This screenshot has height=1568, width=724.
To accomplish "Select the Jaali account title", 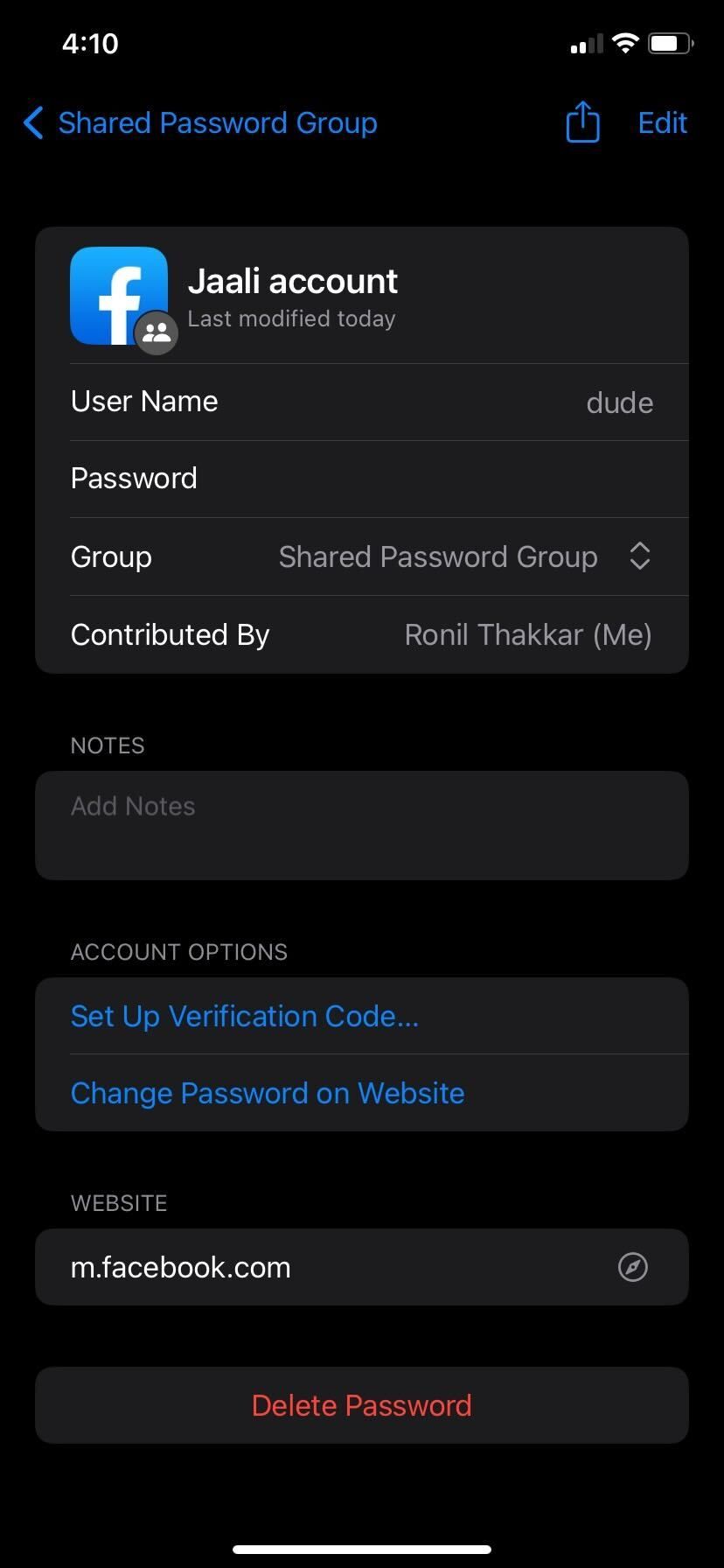I will point(293,280).
